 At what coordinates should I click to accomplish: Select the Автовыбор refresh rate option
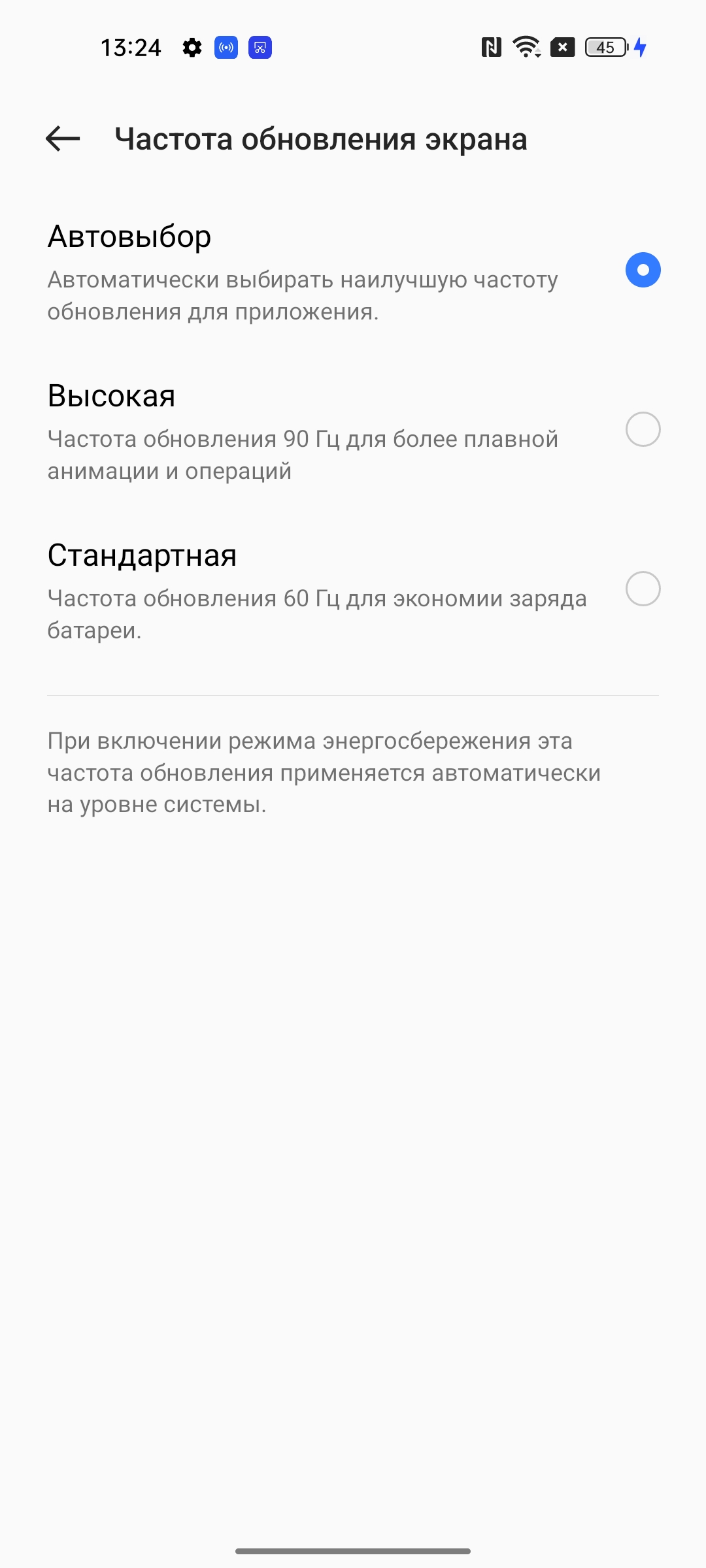[x=643, y=270]
